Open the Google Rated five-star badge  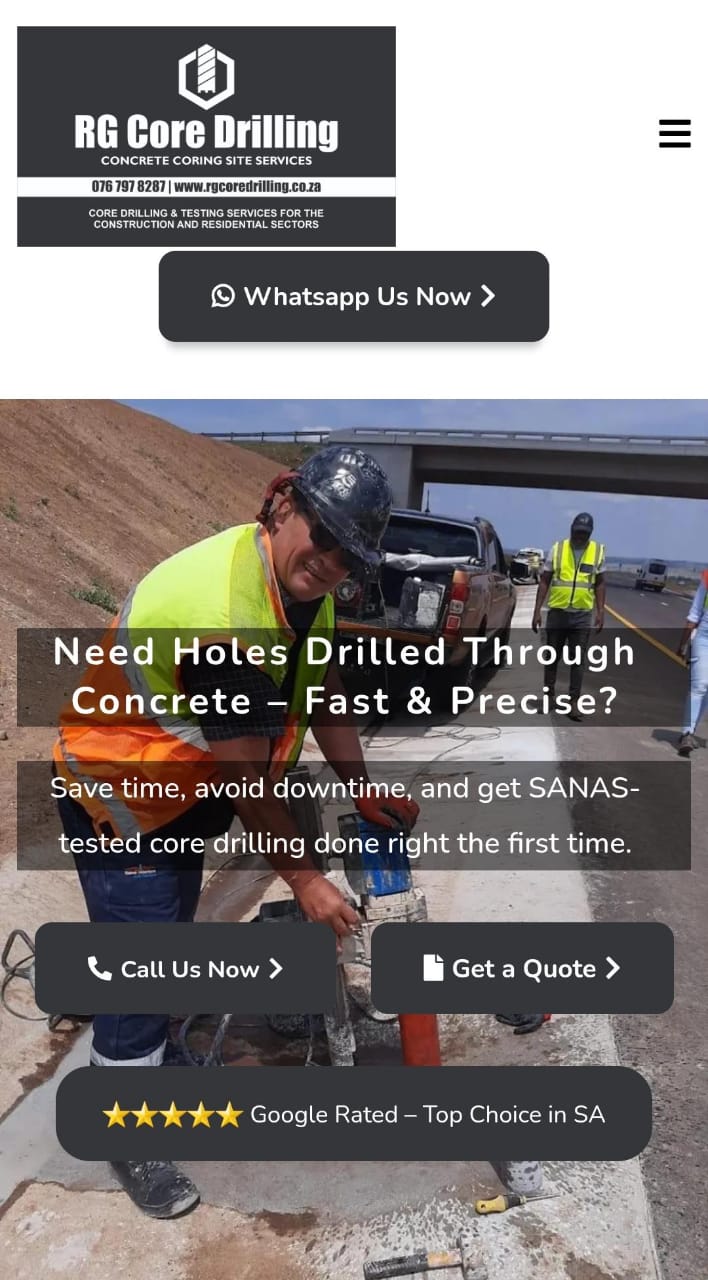354,1114
